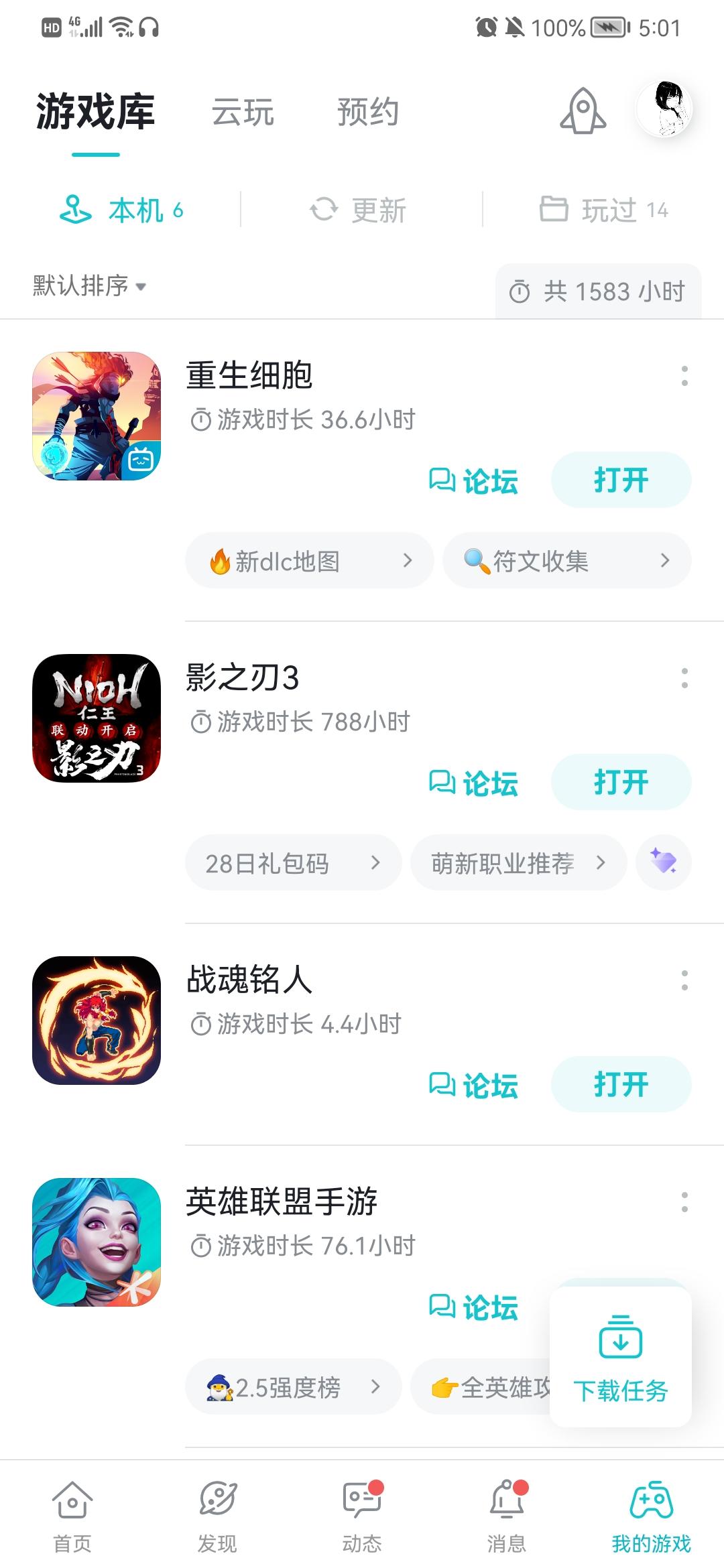The image size is (724, 1568).
Task: Open the 28日礼包码 chip
Action: pyautogui.click(x=293, y=863)
